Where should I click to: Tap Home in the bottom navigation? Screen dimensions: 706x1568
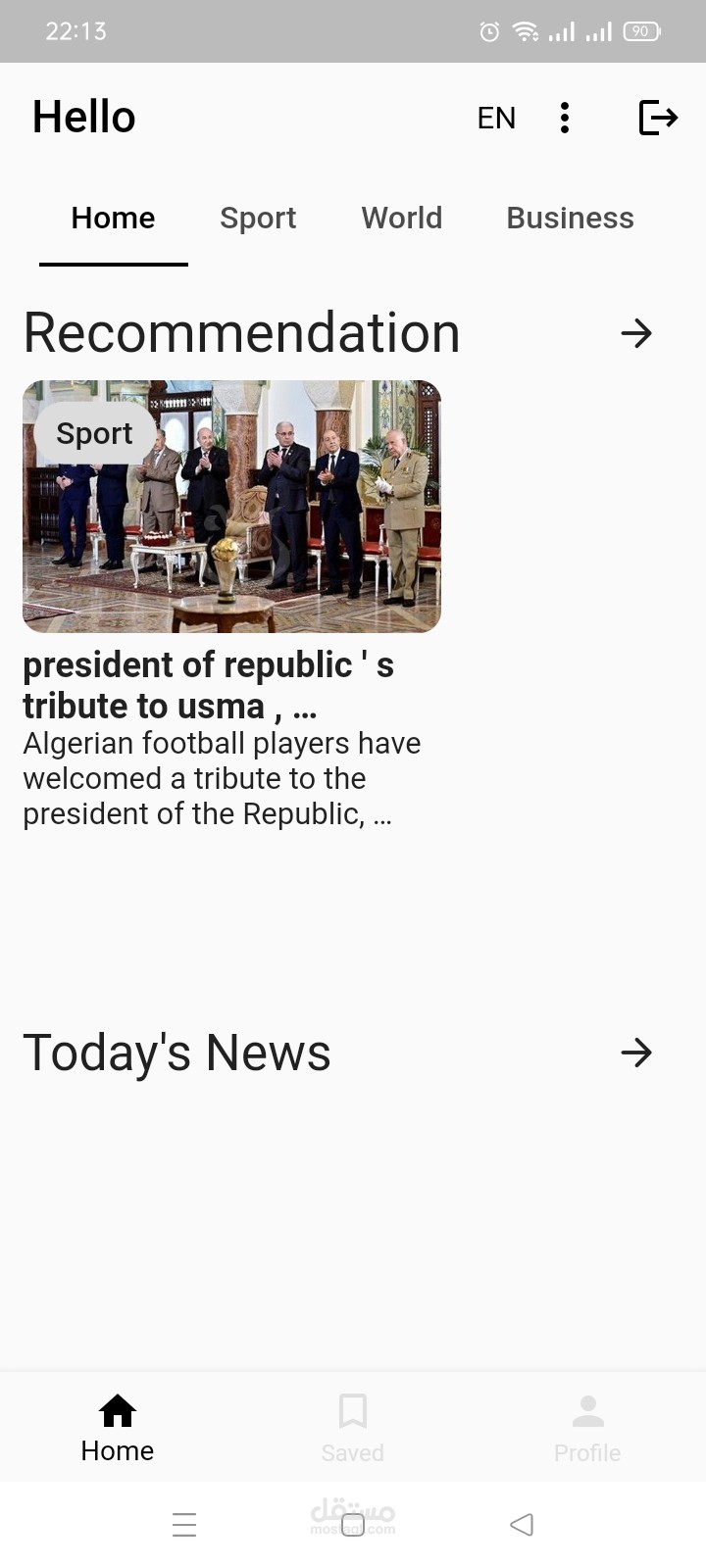coord(118,1428)
